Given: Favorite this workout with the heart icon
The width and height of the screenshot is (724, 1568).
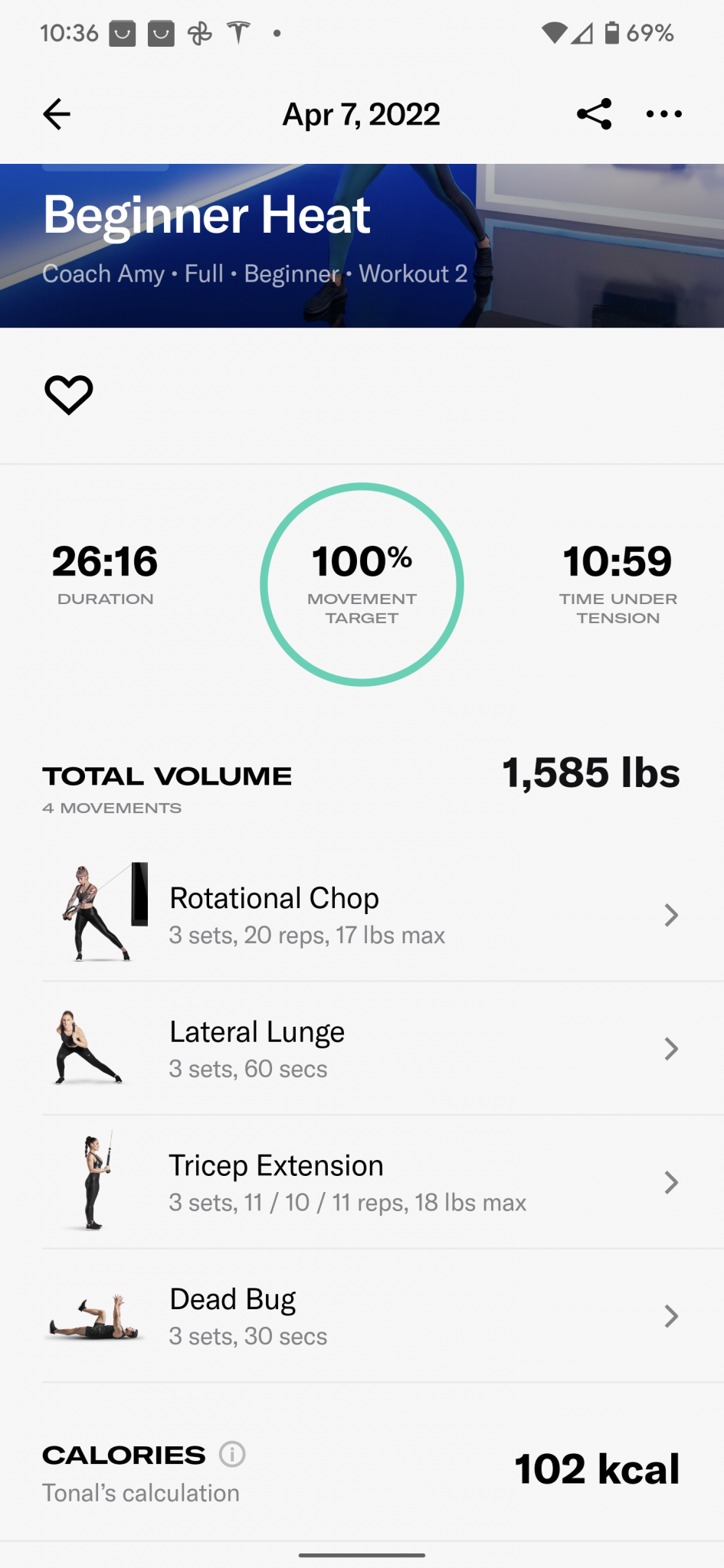Looking at the screenshot, I should [69, 395].
